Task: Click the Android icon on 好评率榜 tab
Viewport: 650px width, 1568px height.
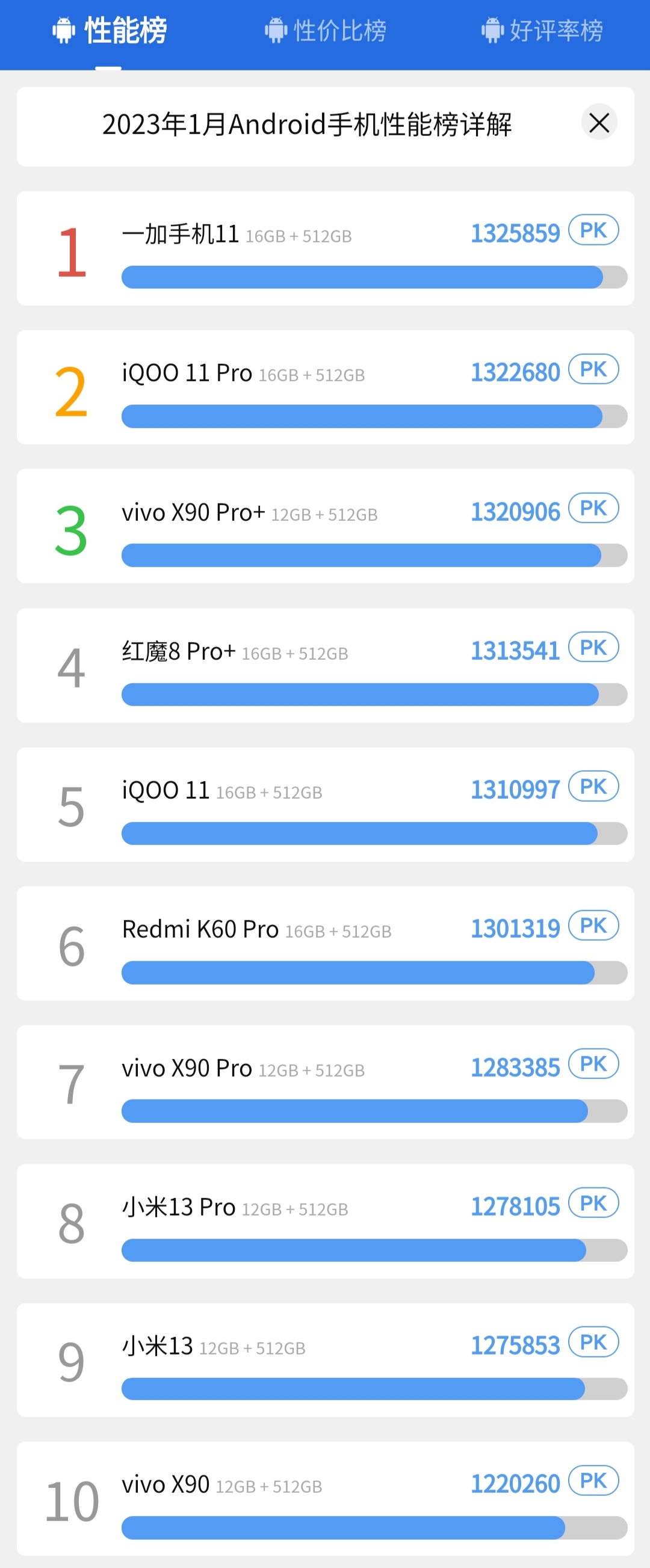Action: pyautogui.click(x=494, y=29)
